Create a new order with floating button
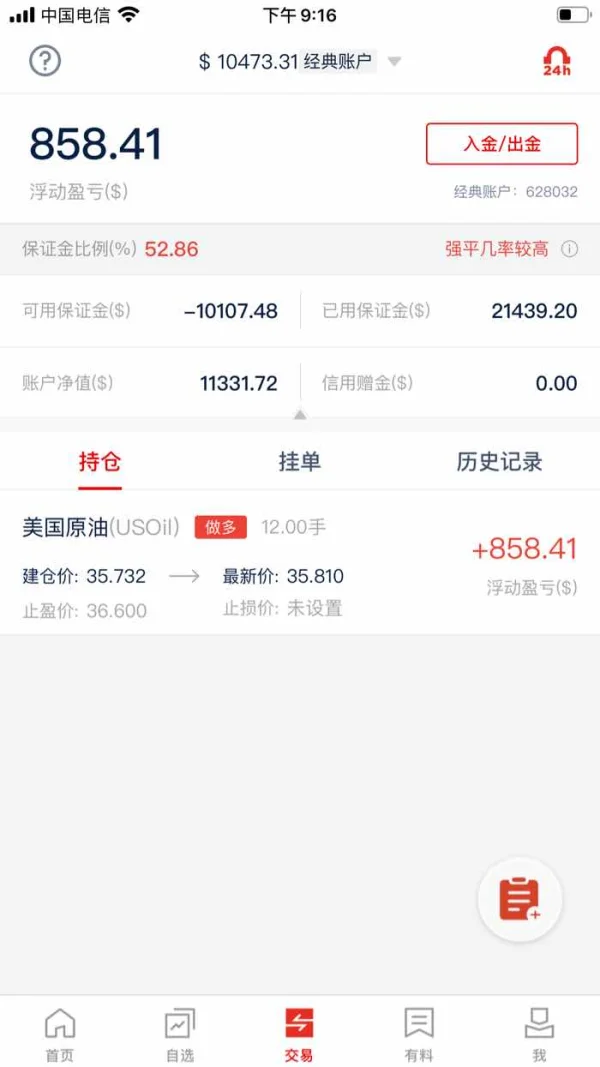Image resolution: width=600 pixels, height=1067 pixels. tap(520, 900)
